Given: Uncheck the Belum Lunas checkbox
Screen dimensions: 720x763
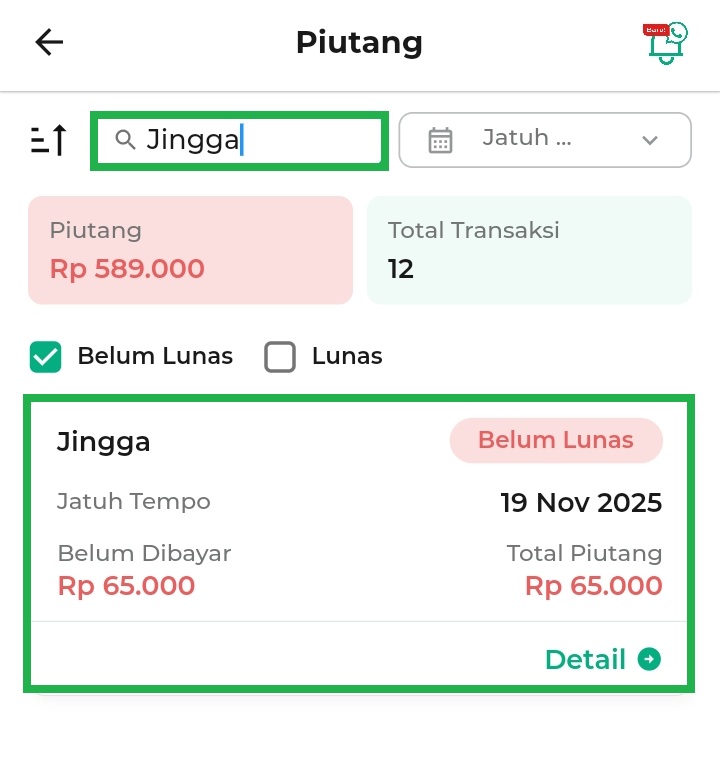Looking at the screenshot, I should [46, 357].
